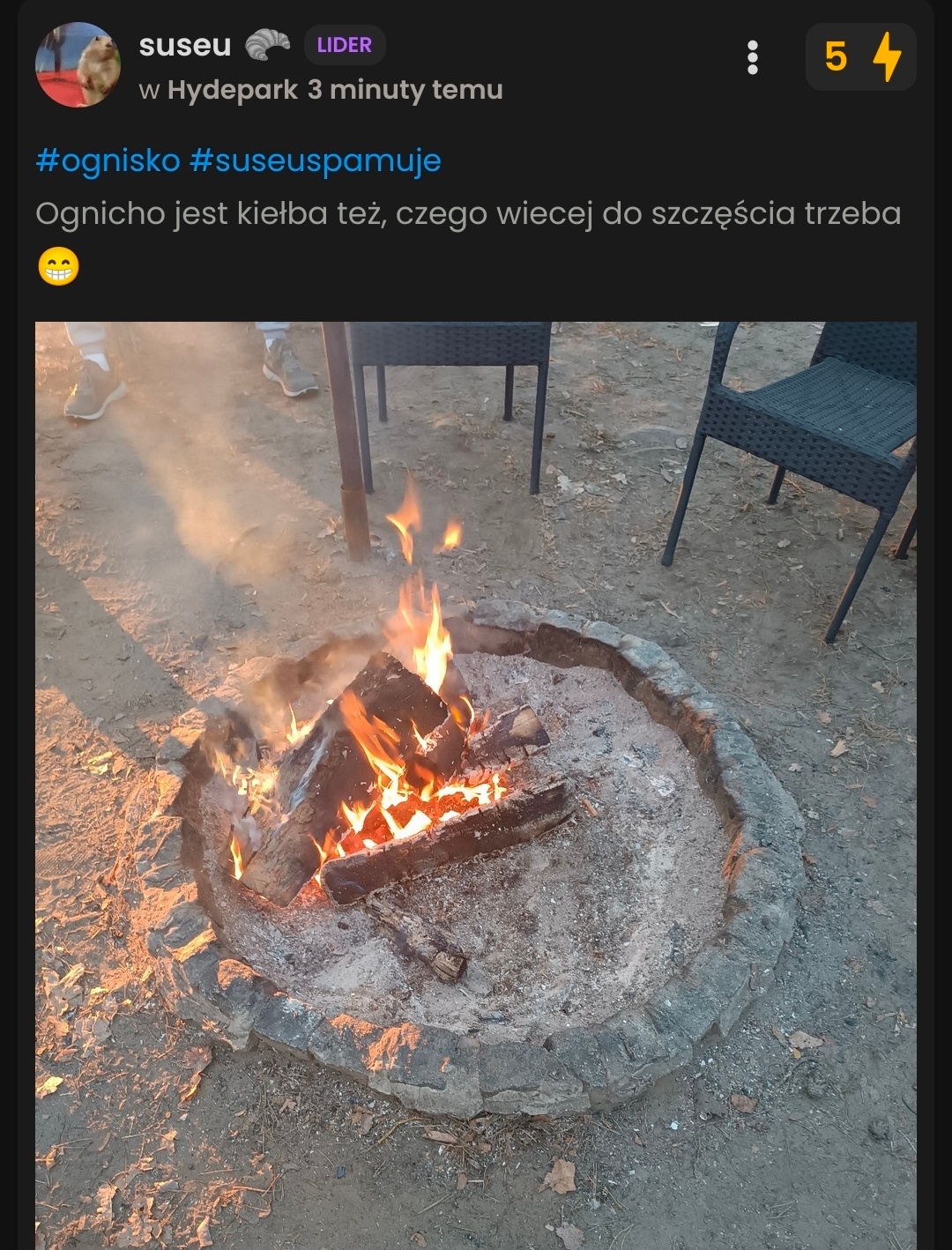Screen dimensions: 952x1250
Task: View the campfire photo full screen
Action: tap(476, 785)
